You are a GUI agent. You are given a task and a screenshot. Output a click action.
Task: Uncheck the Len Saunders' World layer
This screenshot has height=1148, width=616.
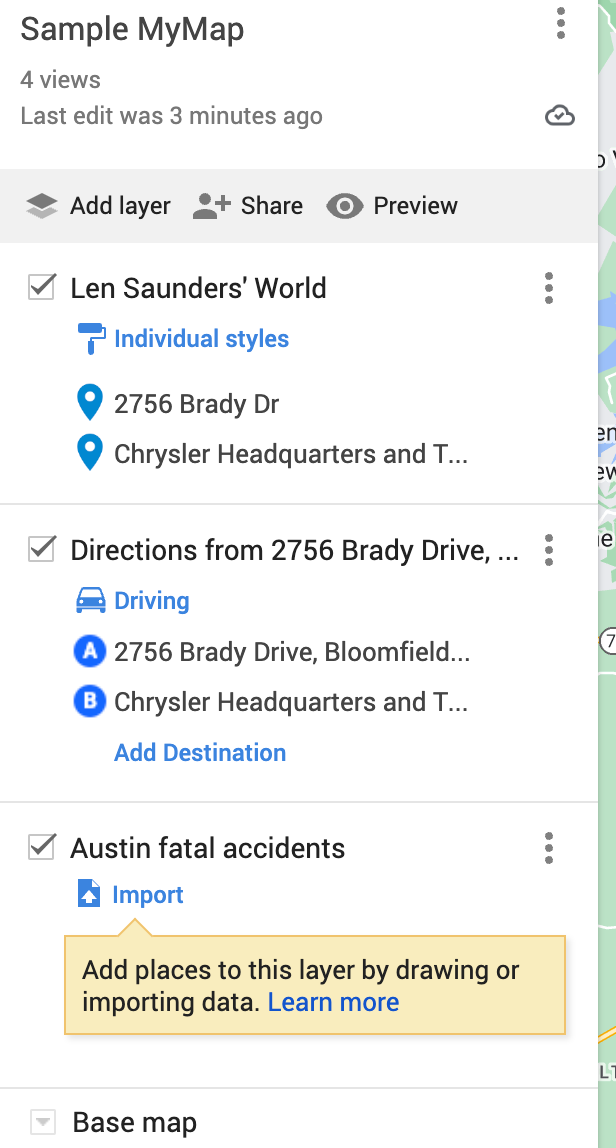click(42, 287)
